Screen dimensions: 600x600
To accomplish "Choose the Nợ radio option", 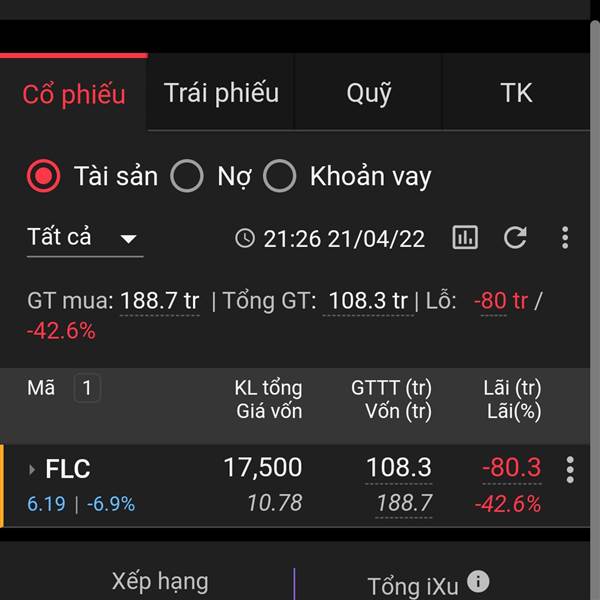I will click(x=187, y=176).
